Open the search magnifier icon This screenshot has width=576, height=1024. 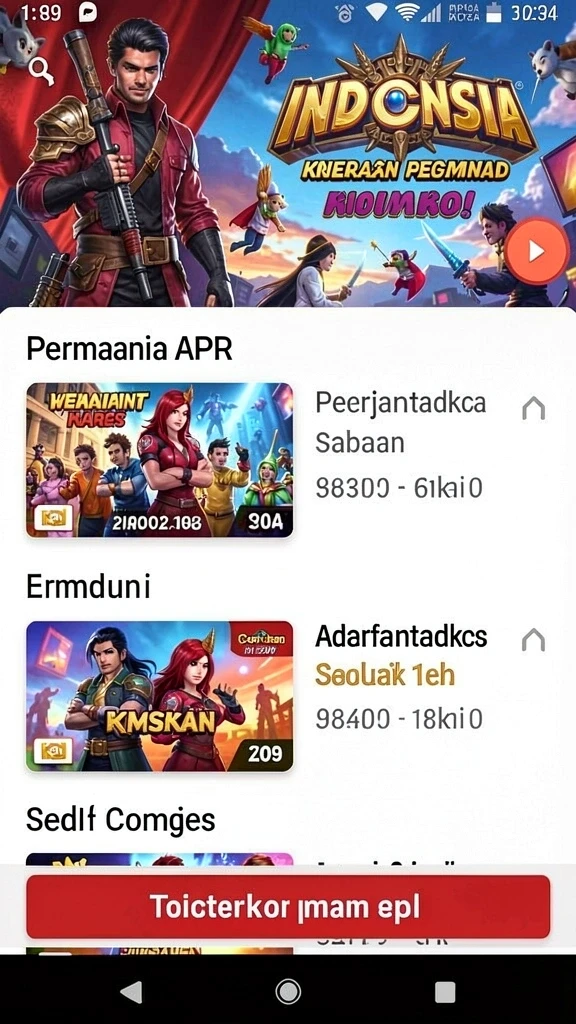coord(42,71)
